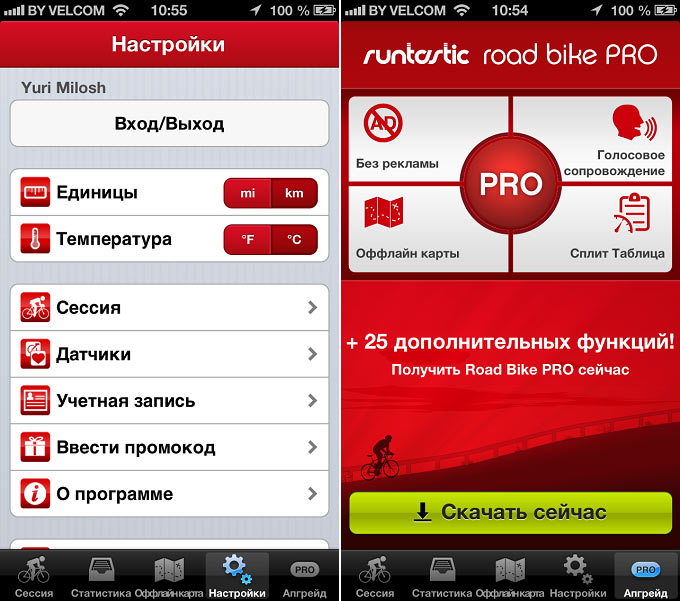Open the Сессия settings row
680x601 pixels.
[x=169, y=308]
